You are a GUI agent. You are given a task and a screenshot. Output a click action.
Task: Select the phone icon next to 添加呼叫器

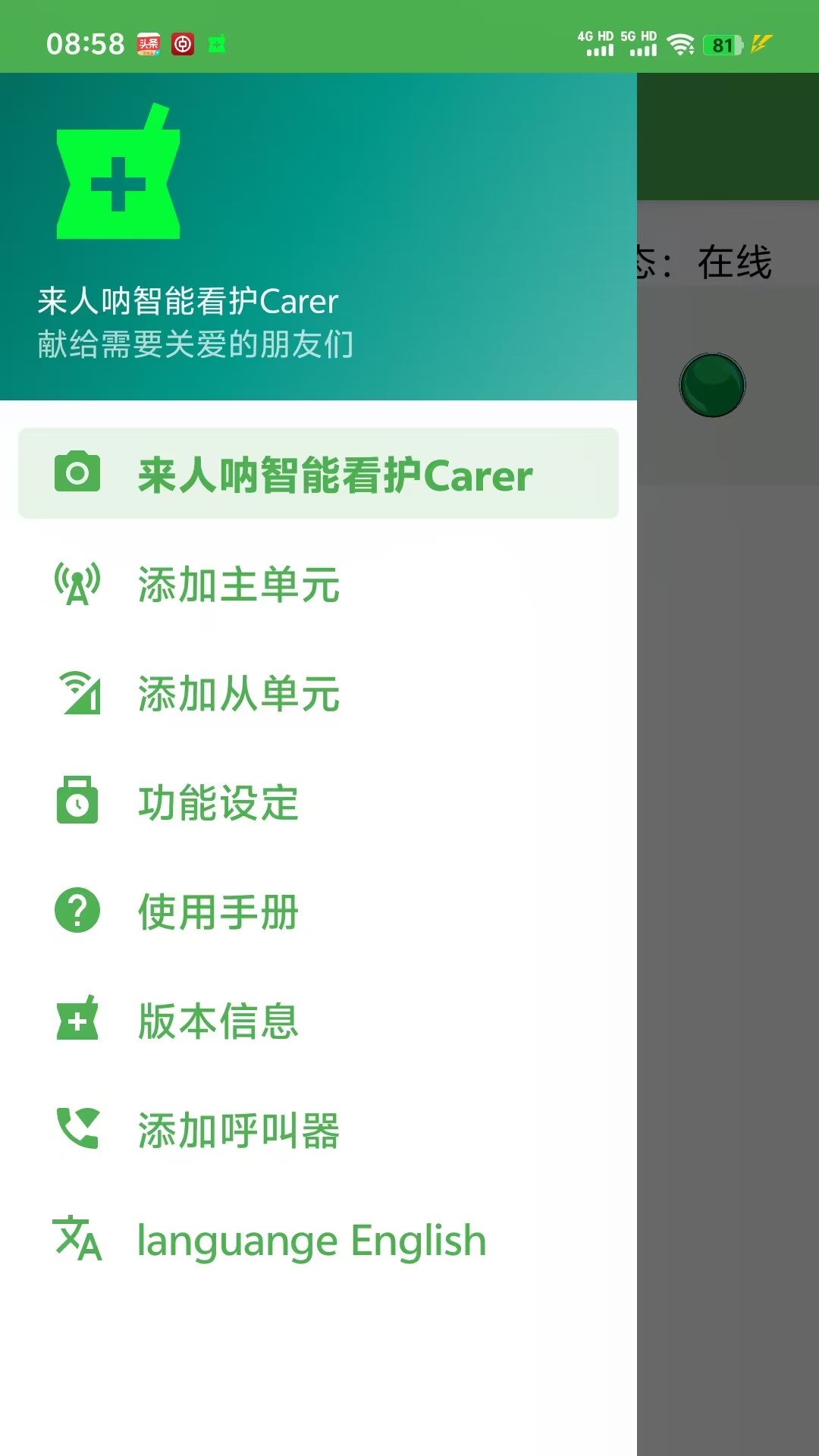(76, 1130)
